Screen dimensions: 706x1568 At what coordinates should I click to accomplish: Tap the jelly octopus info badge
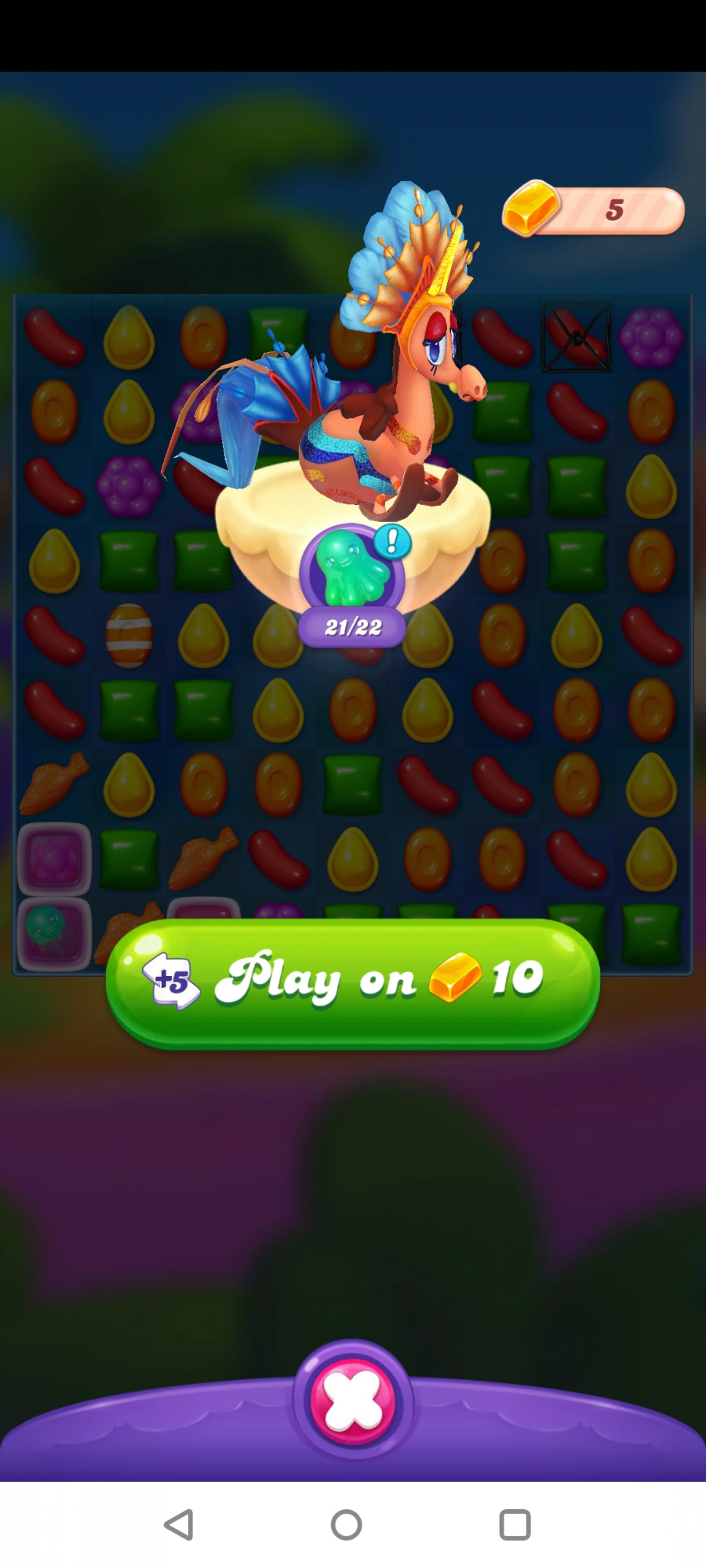(x=391, y=541)
